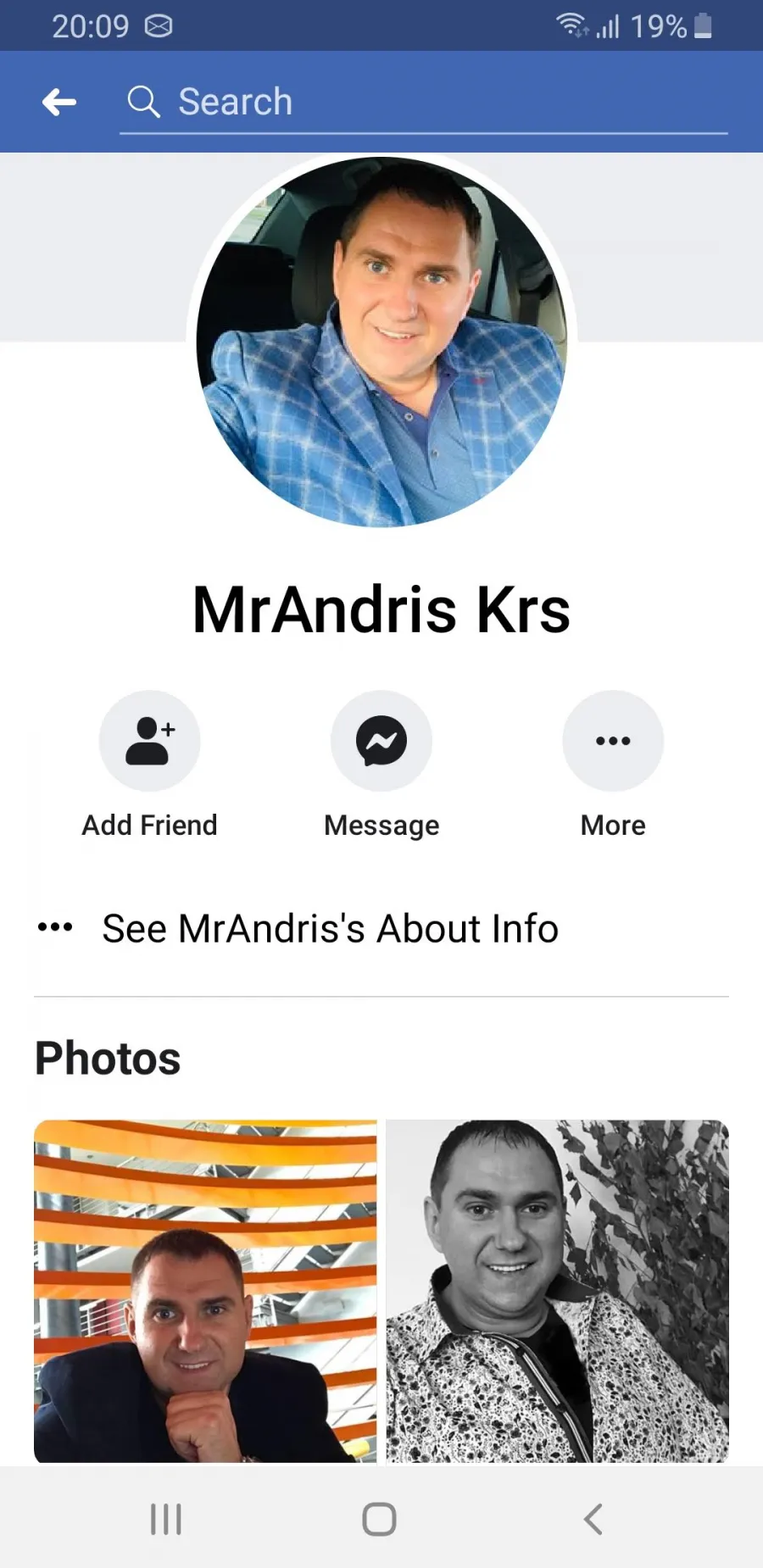
Task: Open the photo with orange stripes
Action: [205, 1292]
